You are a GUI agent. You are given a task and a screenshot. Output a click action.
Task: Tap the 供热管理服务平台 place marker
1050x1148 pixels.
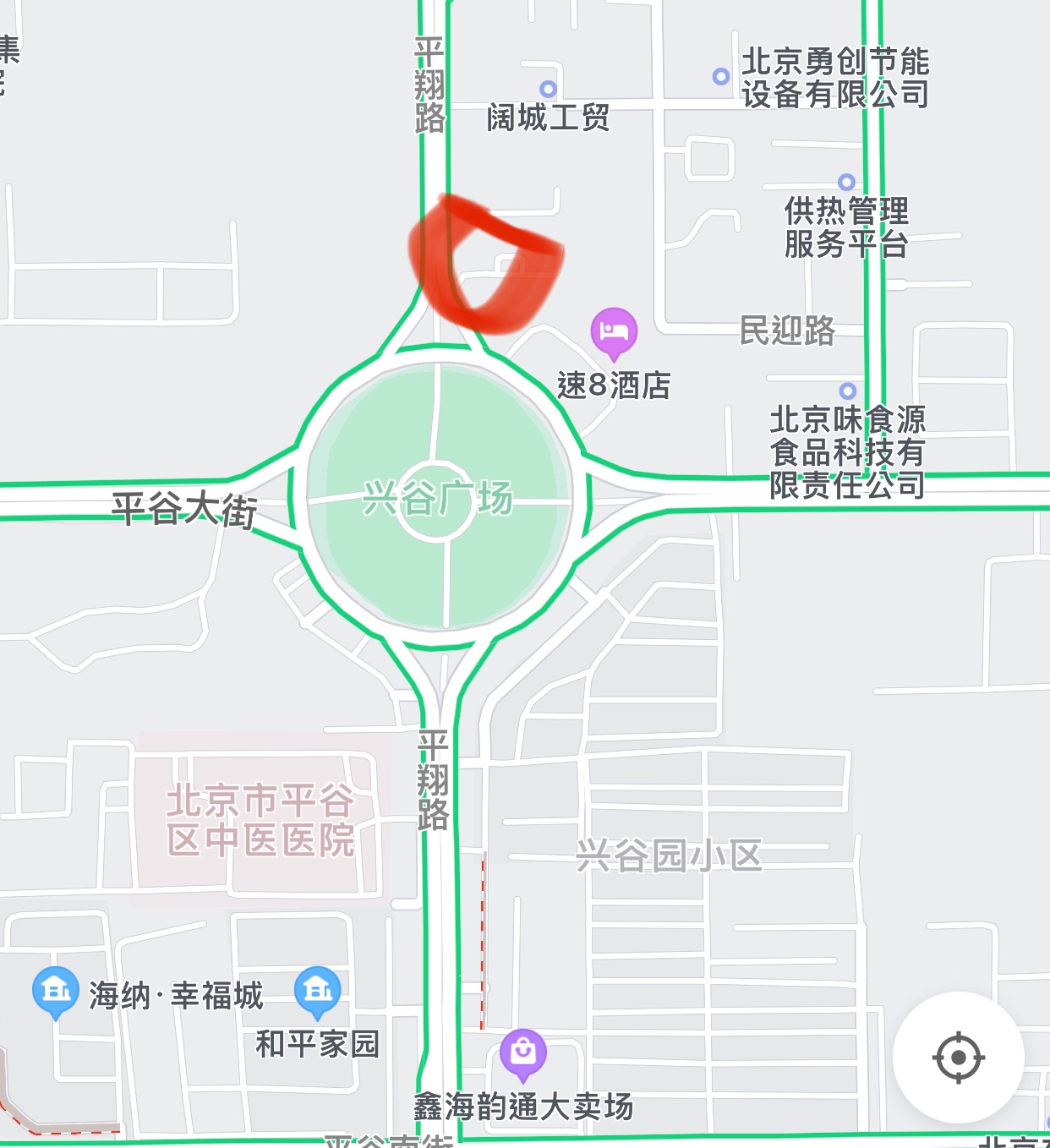[846, 182]
